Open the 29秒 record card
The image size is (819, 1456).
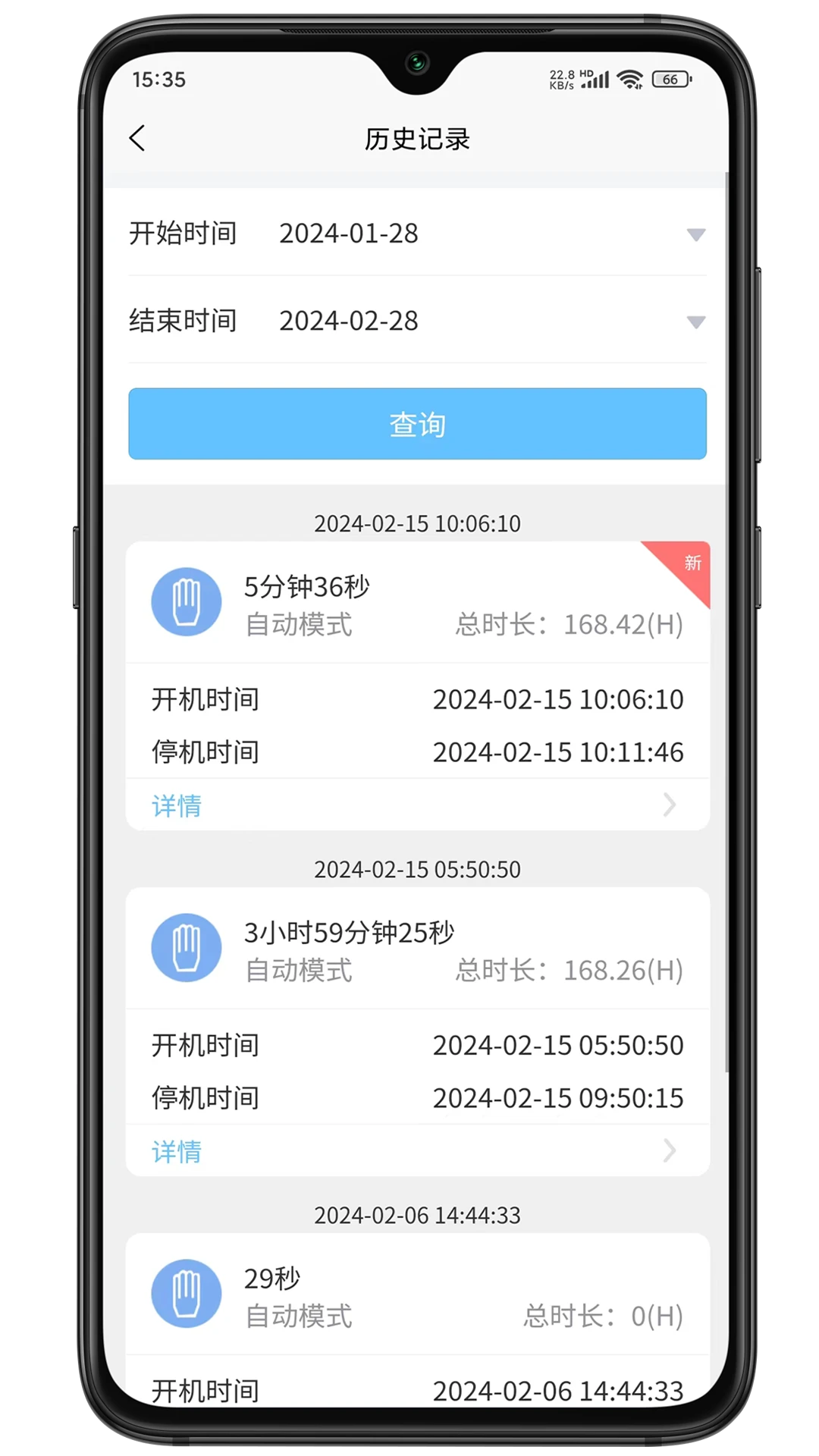[417, 1320]
